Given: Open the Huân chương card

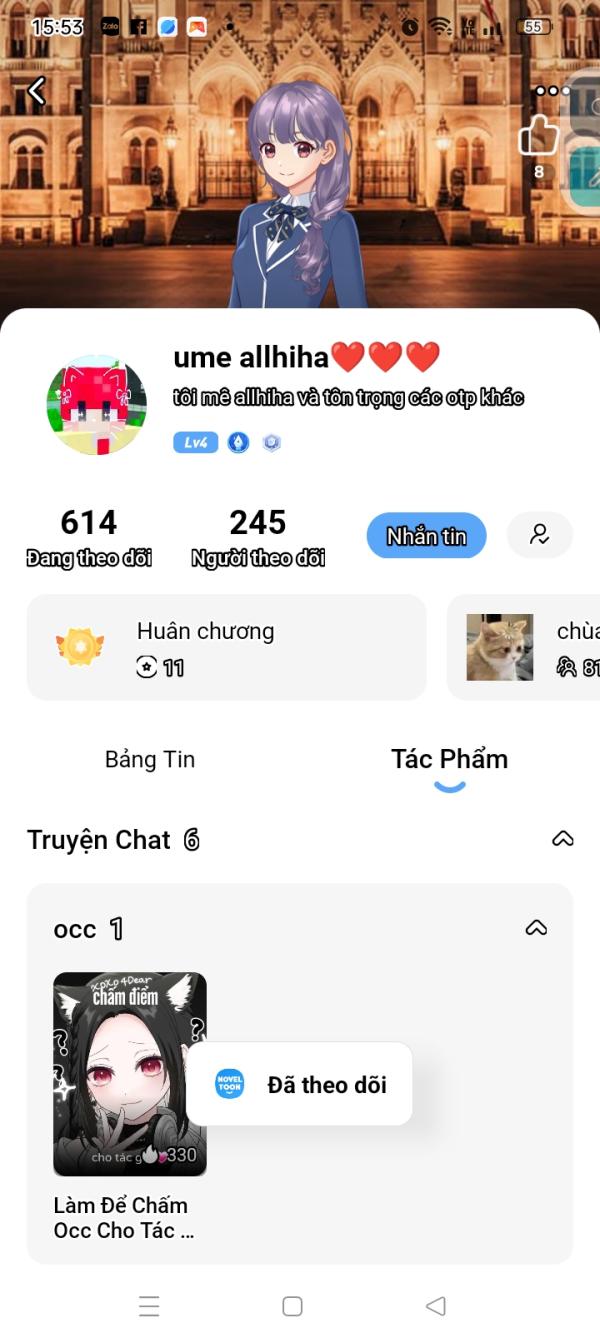Looking at the screenshot, I should 226,647.
